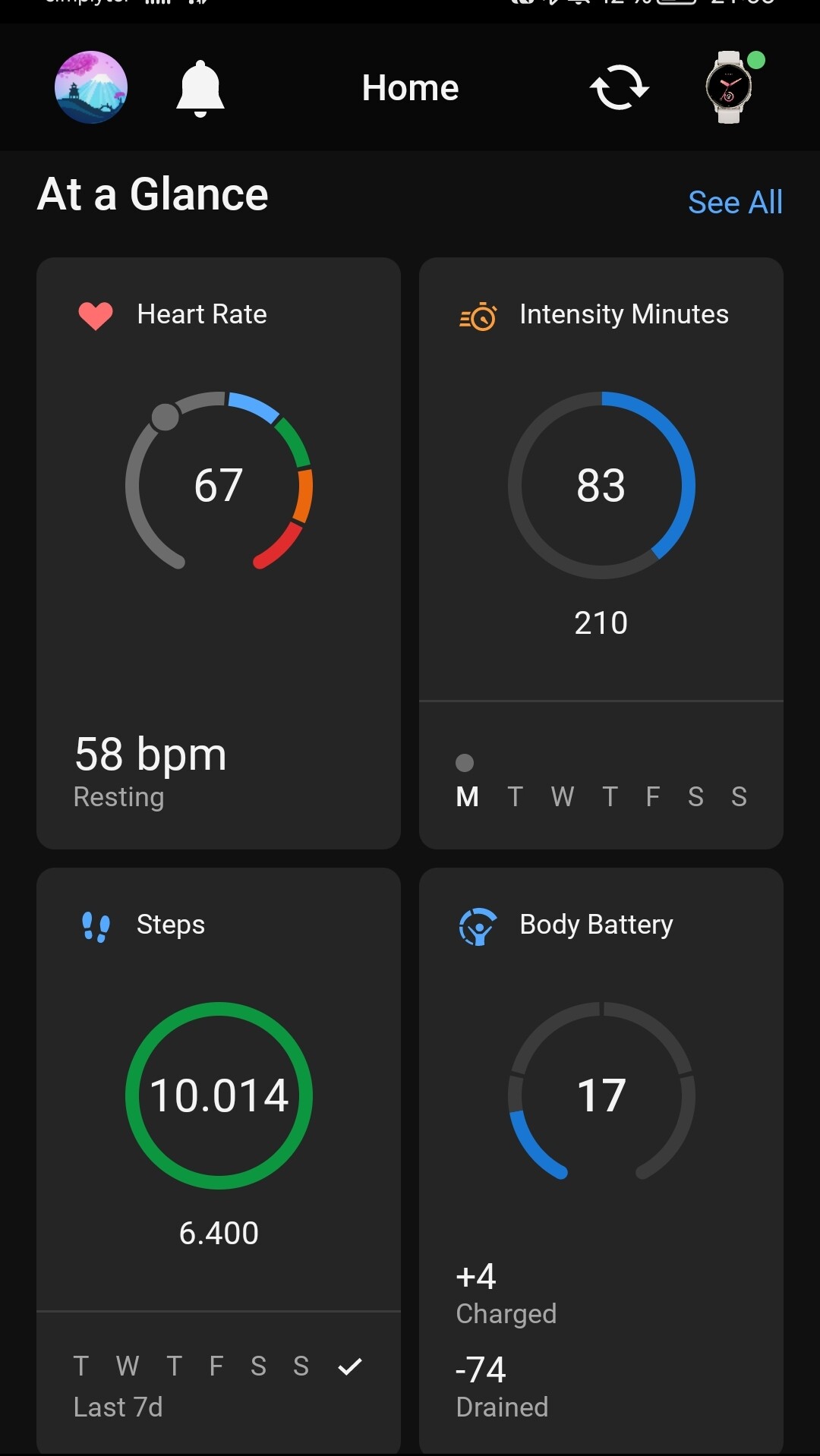This screenshot has height=1456, width=820.
Task: Open the profile avatar
Action: click(91, 87)
